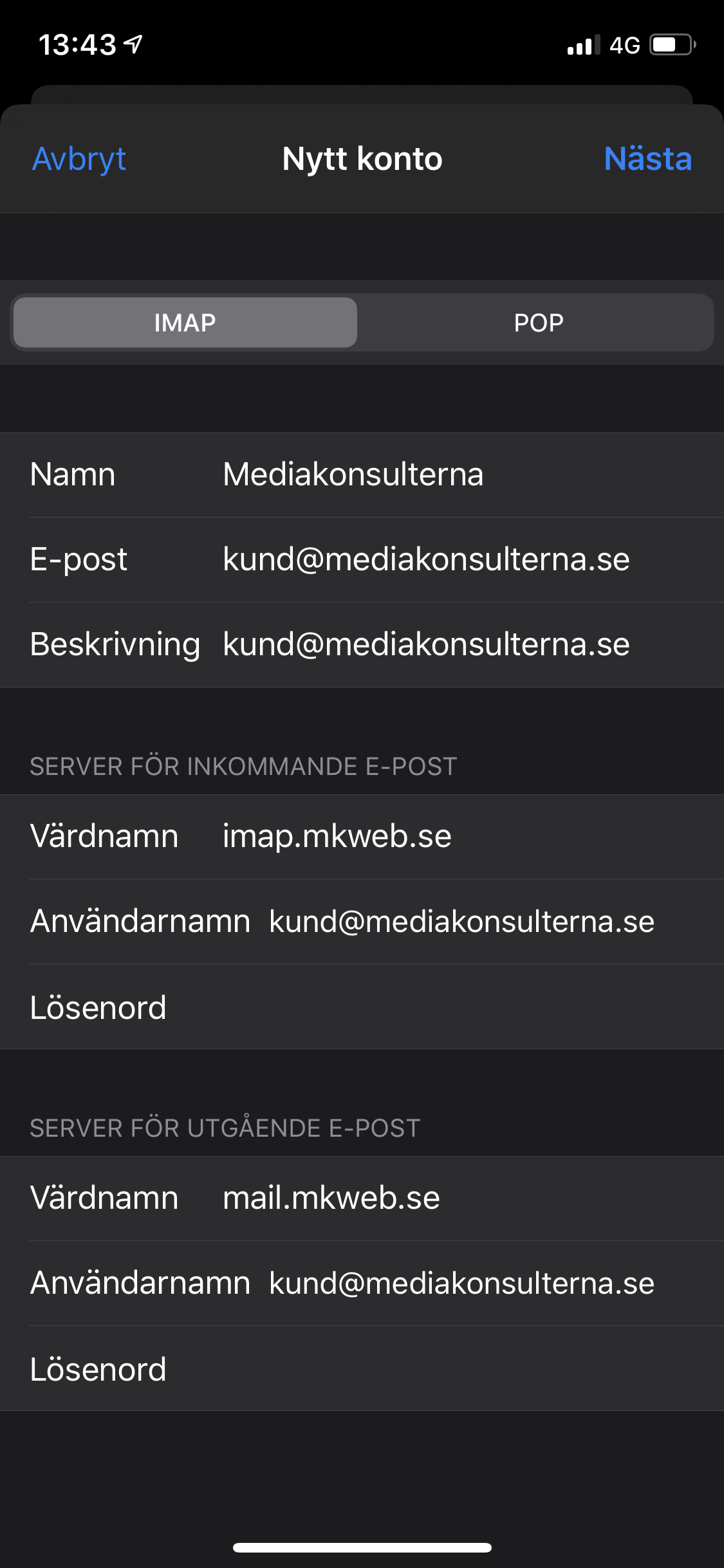
Task: Select the IMAP segment
Action: [185, 322]
